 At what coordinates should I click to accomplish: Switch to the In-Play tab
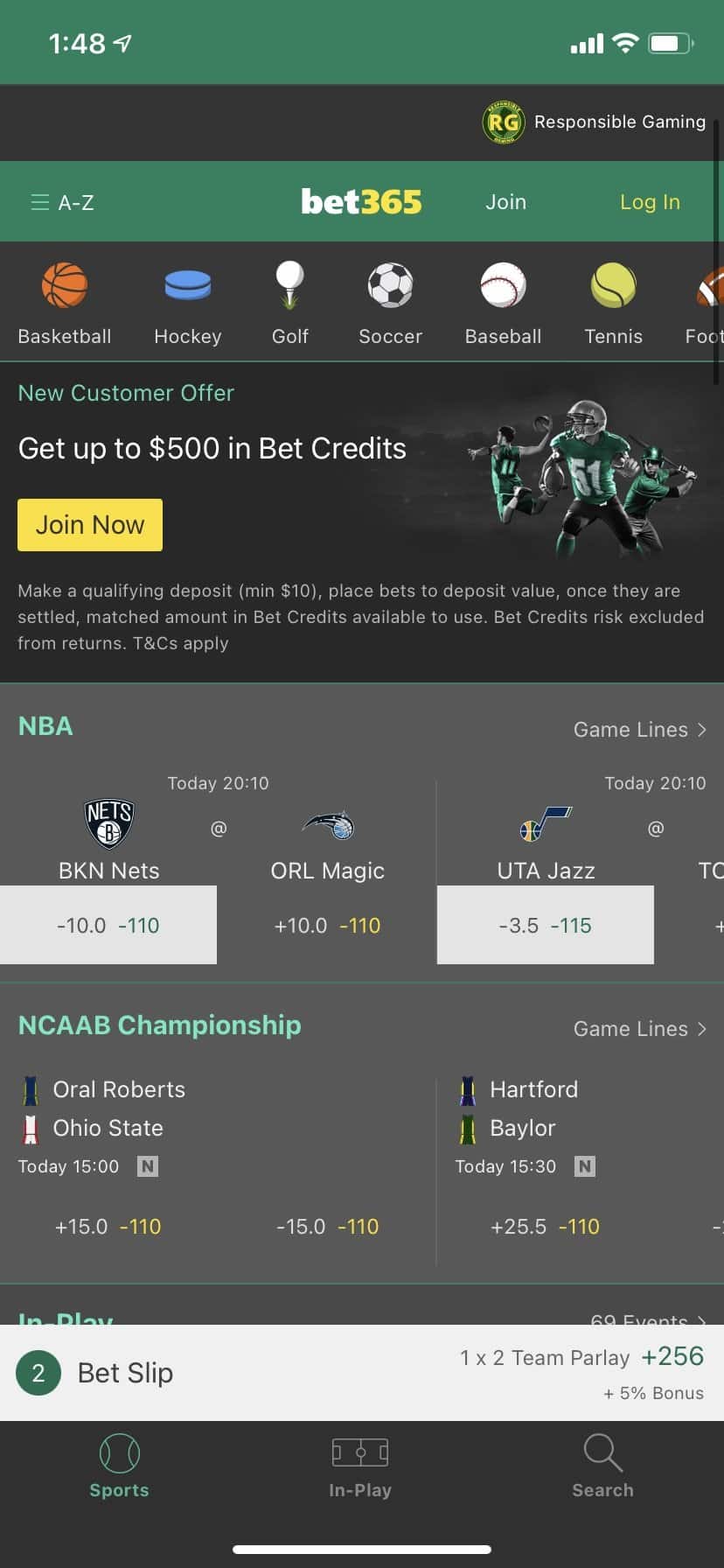coord(360,1467)
